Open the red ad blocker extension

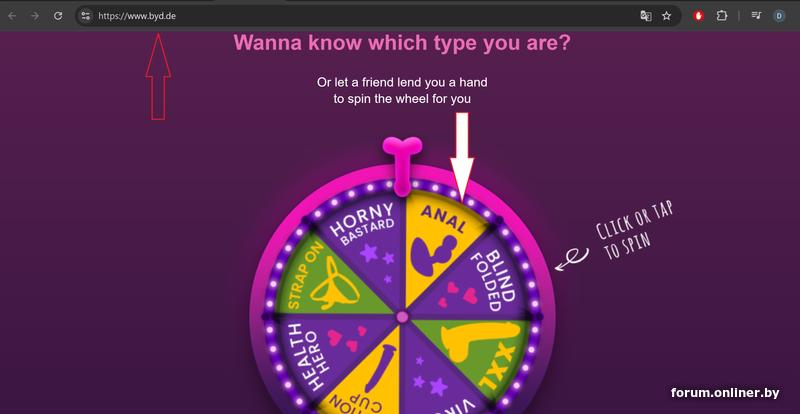coord(698,16)
